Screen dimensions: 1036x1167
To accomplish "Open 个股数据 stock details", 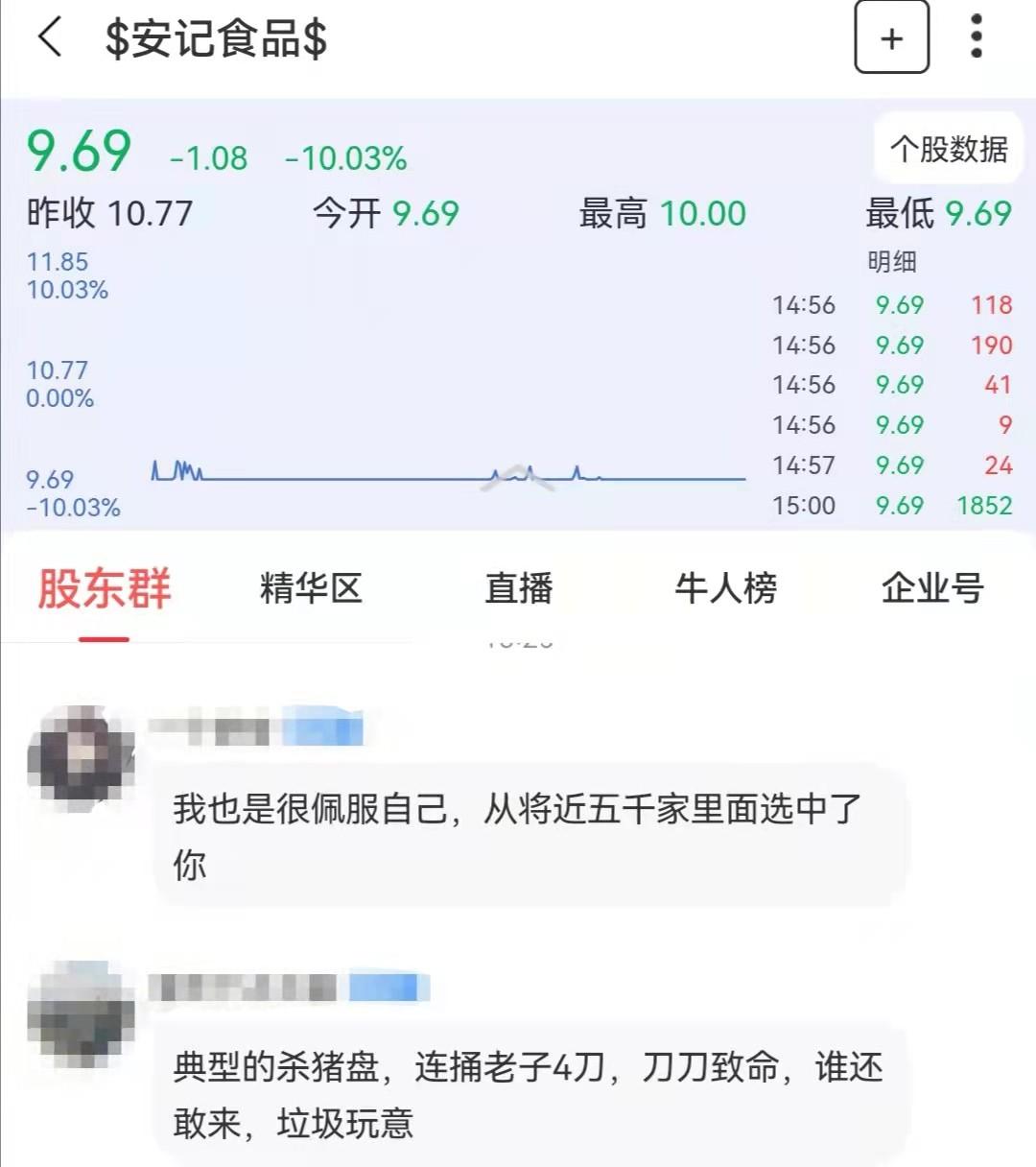I will (x=948, y=150).
